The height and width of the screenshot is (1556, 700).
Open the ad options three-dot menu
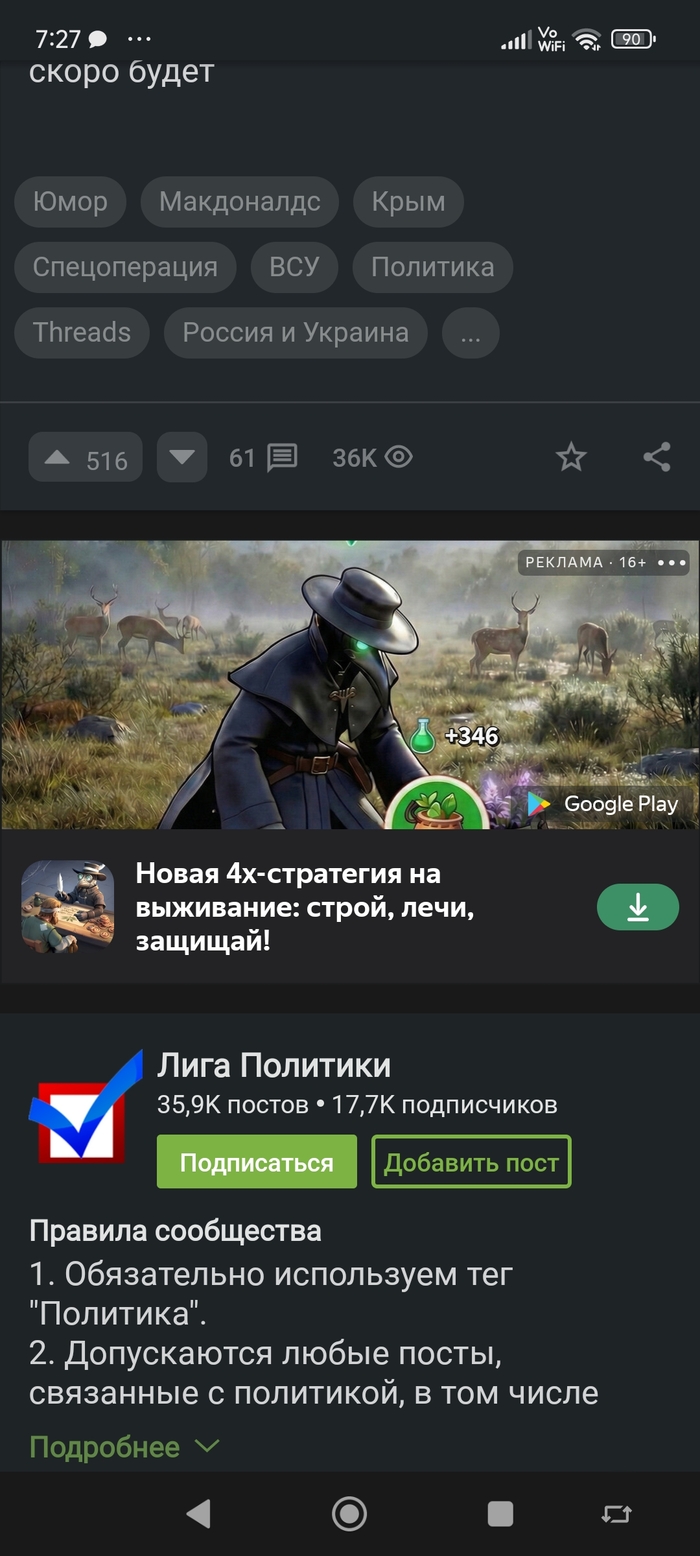(672, 562)
